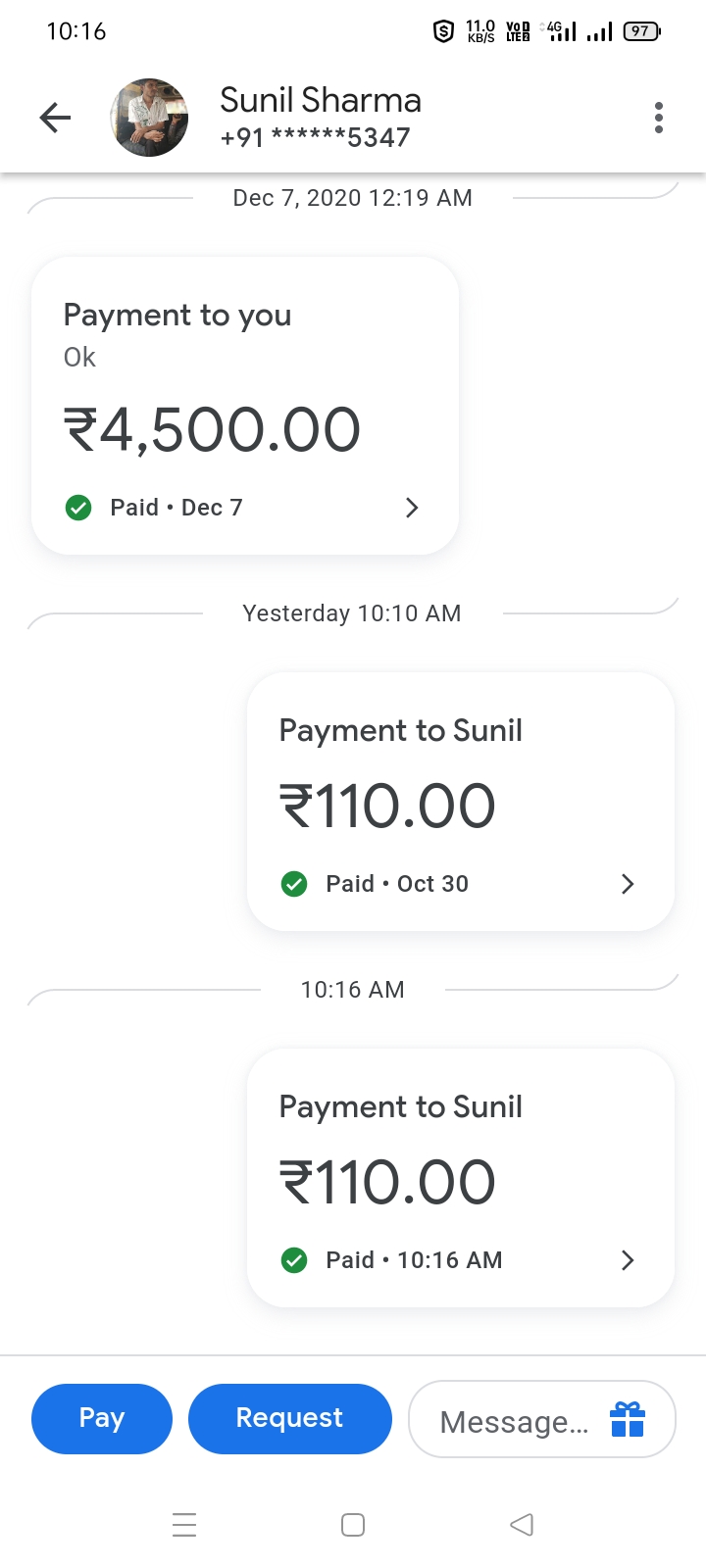The height and width of the screenshot is (1568, 706).
Task: View the ₹110.00 payment paid 10:16 AM
Action: click(x=461, y=1178)
